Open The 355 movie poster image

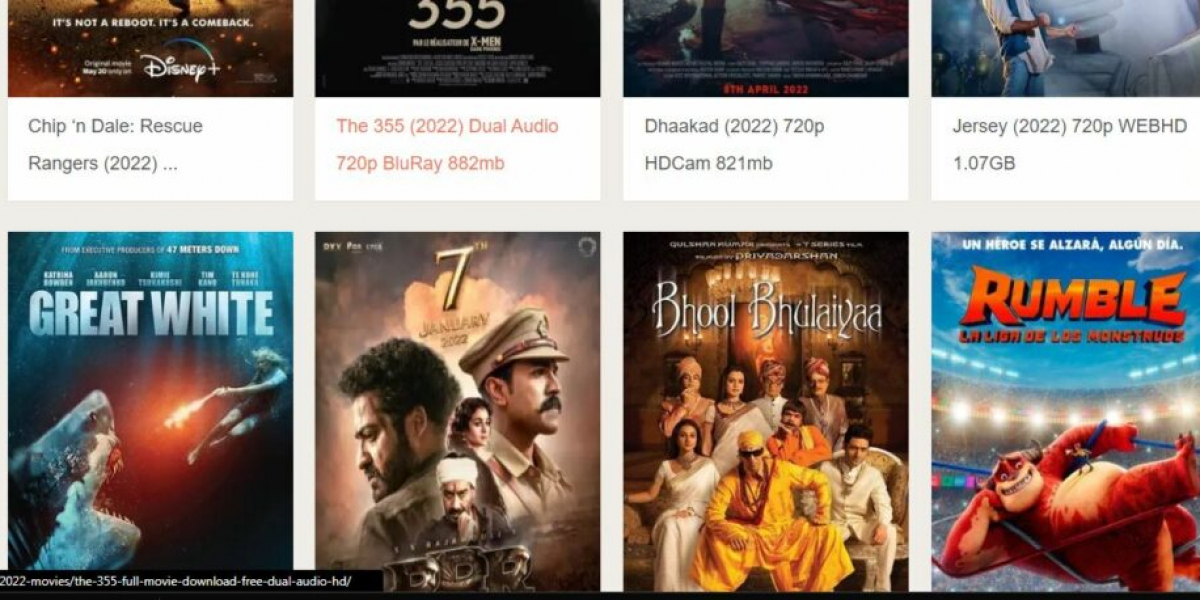click(x=457, y=48)
